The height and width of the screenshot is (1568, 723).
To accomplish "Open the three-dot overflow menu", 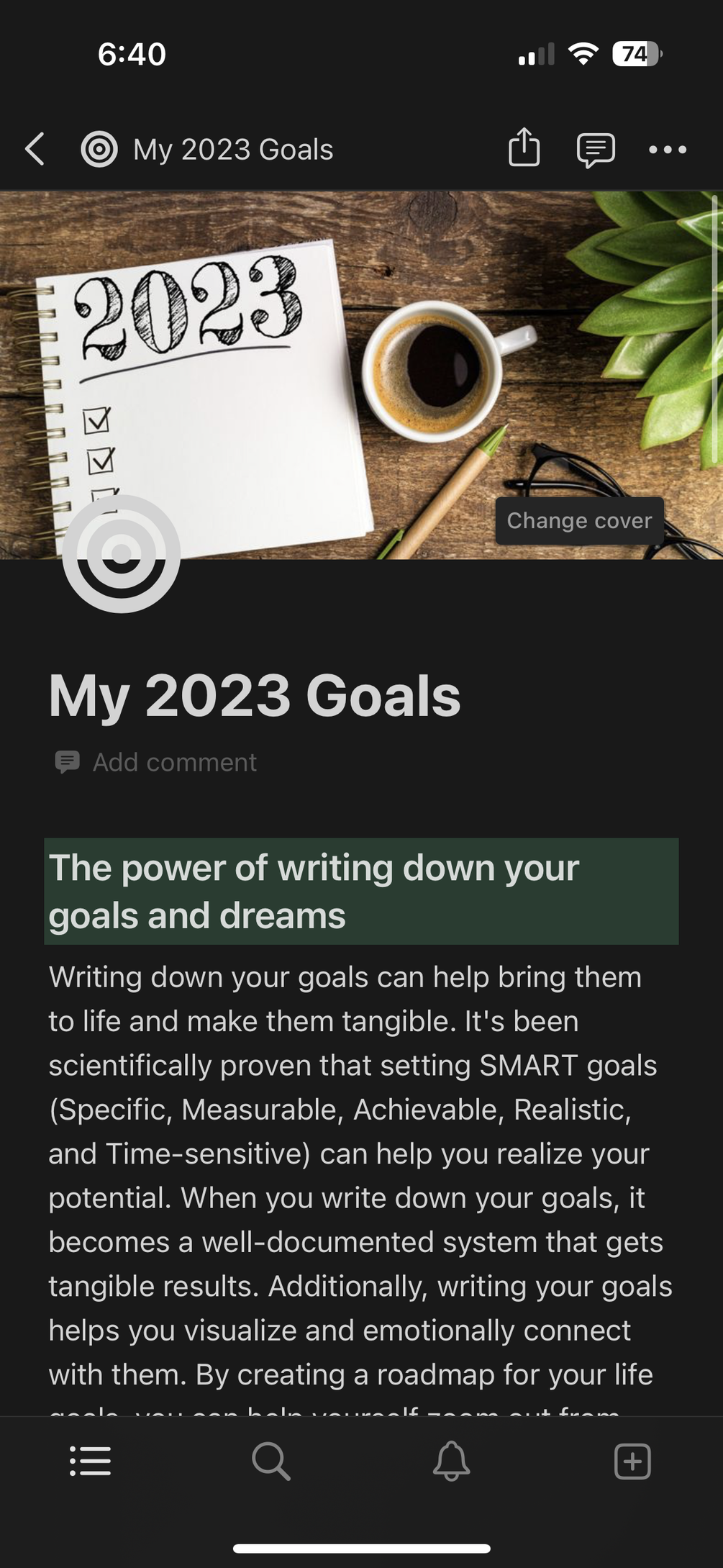I will (x=667, y=150).
